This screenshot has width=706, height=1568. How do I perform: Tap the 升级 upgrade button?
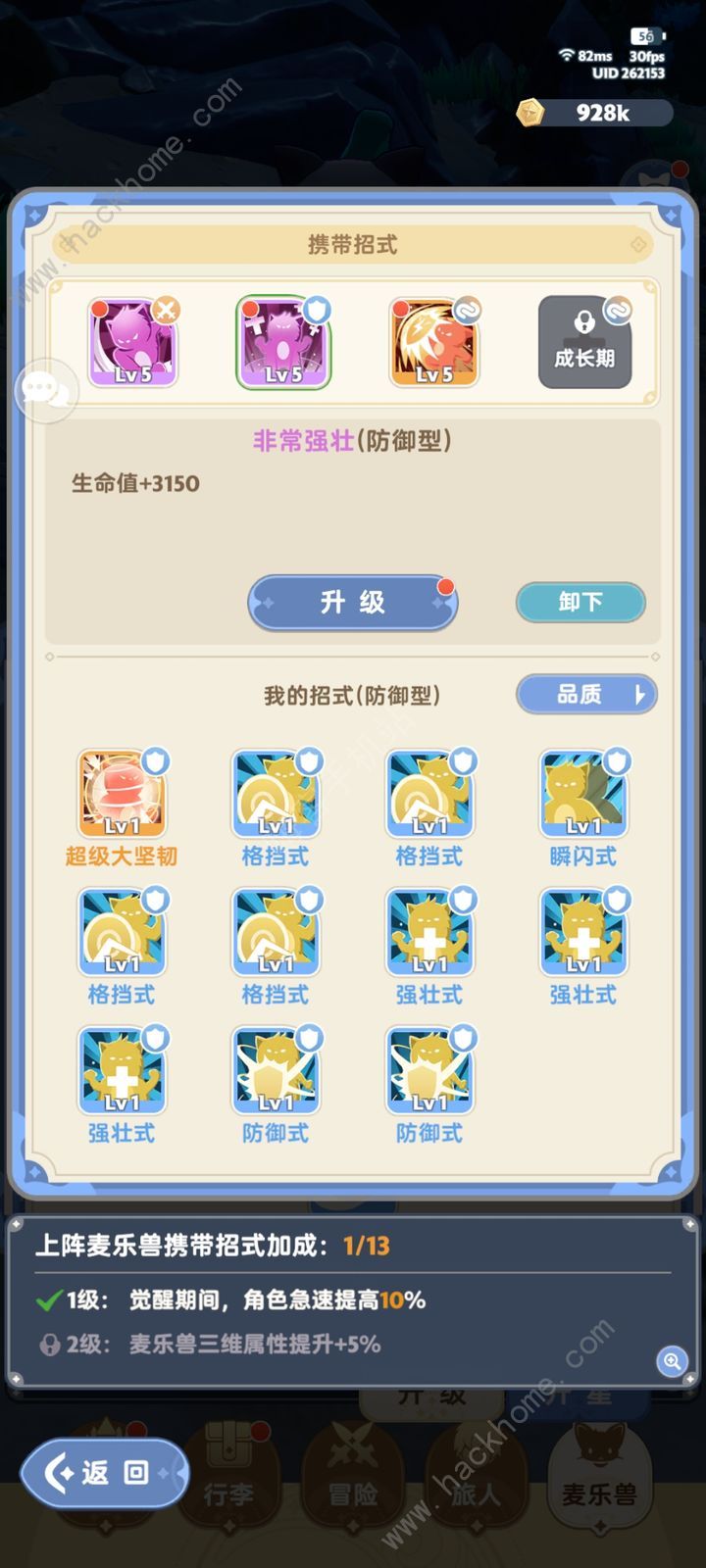(x=352, y=602)
